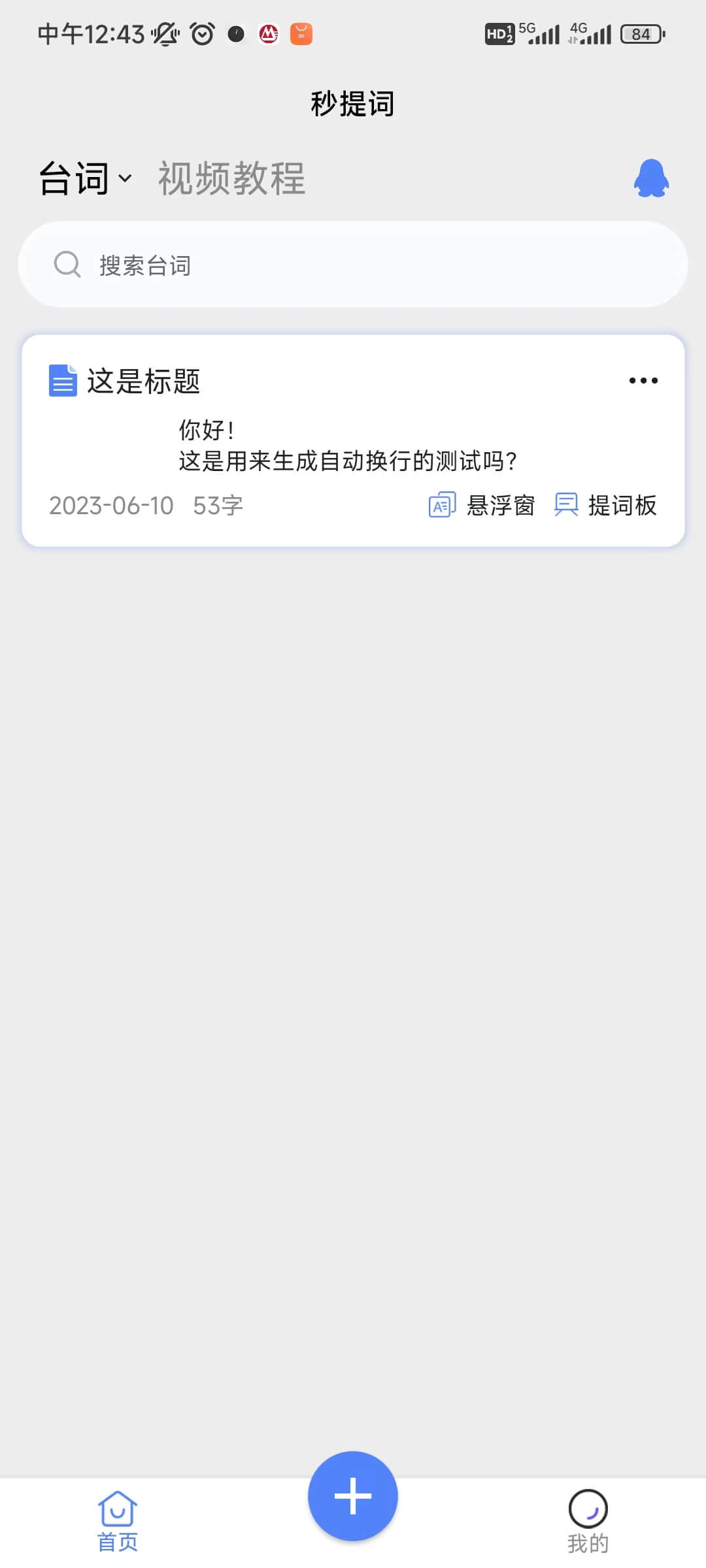Screen dimensions: 706x1568
Task: Tap the 搜索台词 search field
Action: click(x=353, y=265)
